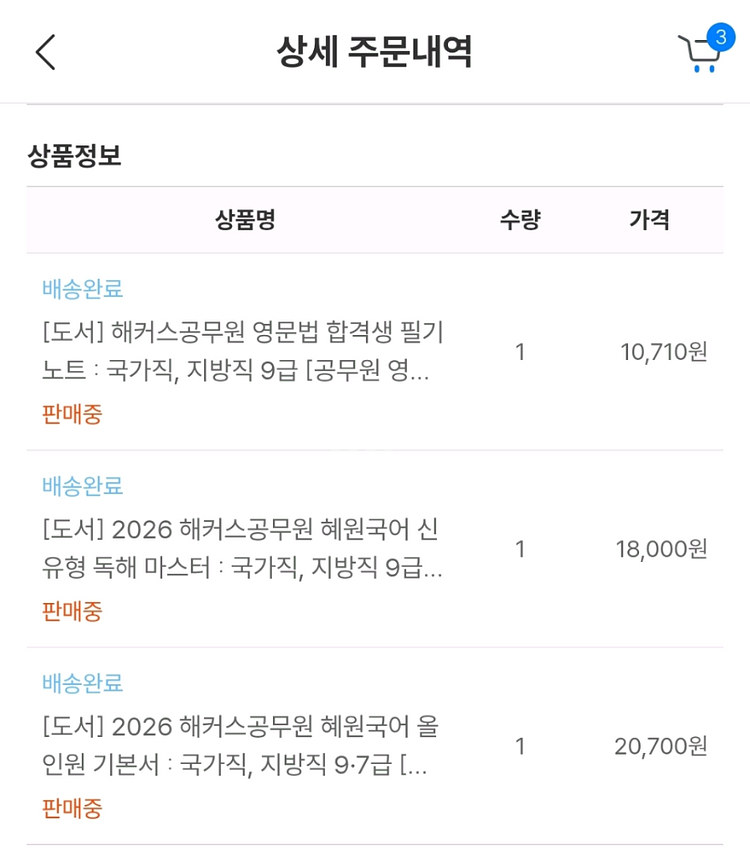The width and height of the screenshot is (750, 858).
Task: Tap the 수량 column heading
Action: coord(518,221)
